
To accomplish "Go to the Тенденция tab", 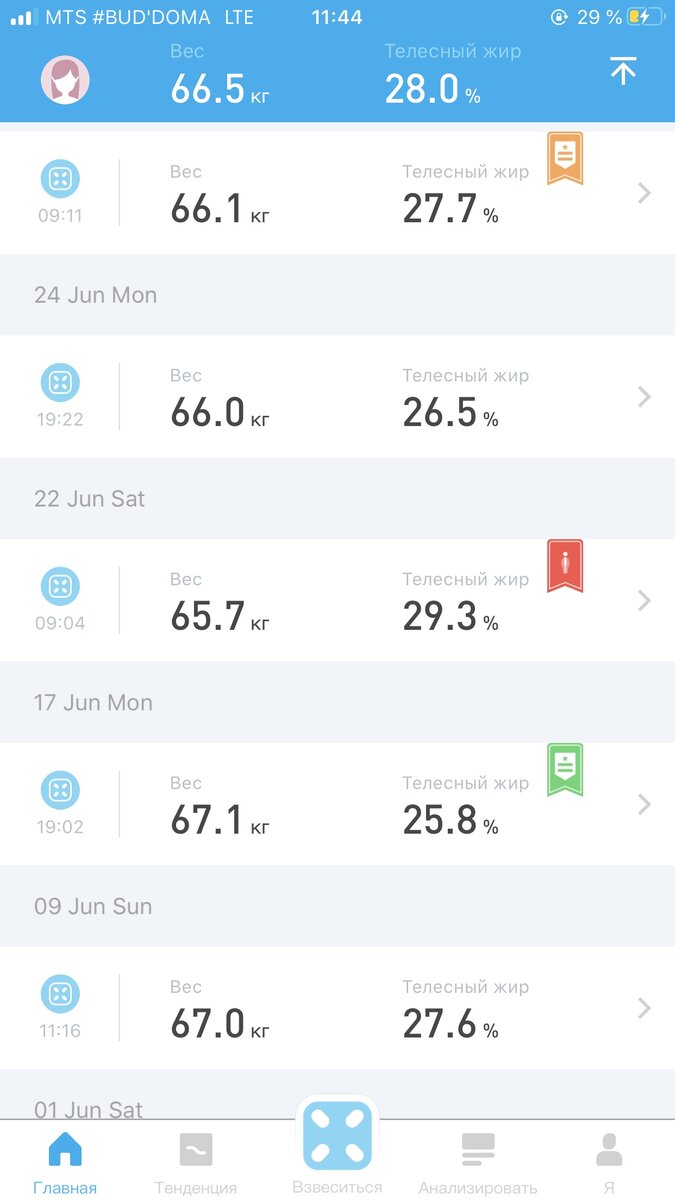I will tap(196, 1162).
